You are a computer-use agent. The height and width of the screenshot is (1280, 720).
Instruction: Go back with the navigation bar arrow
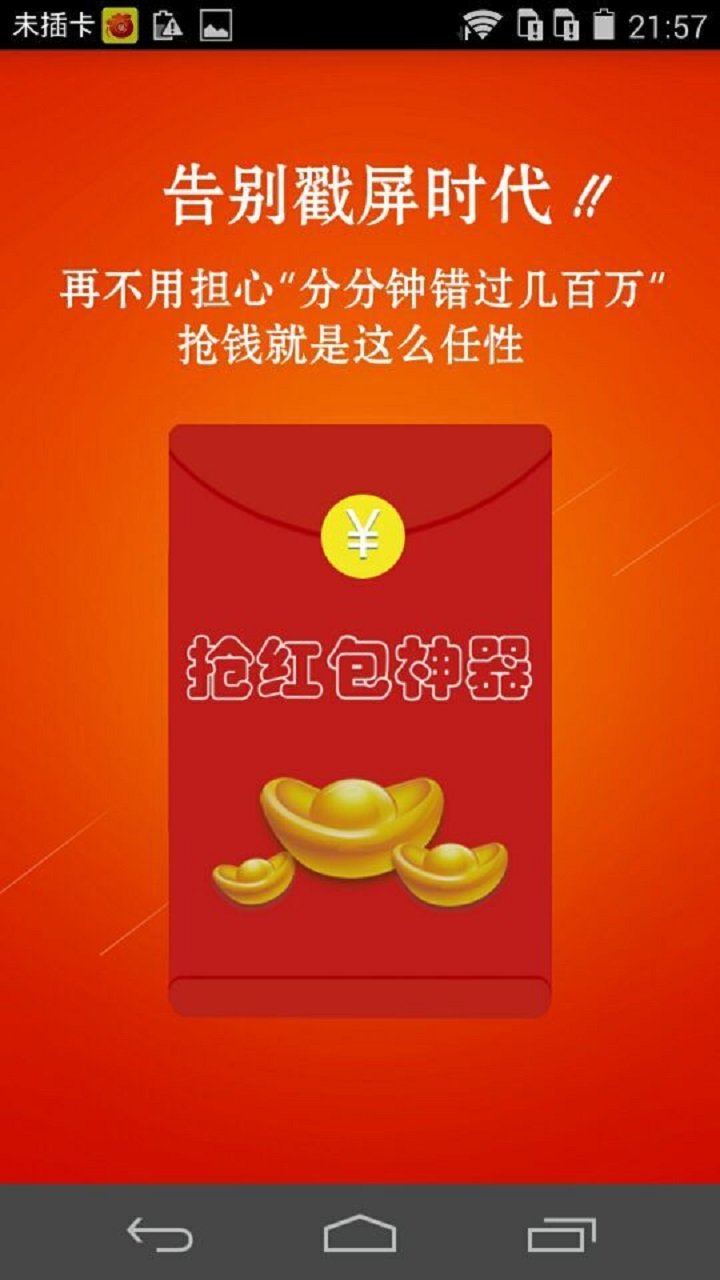[160, 1234]
